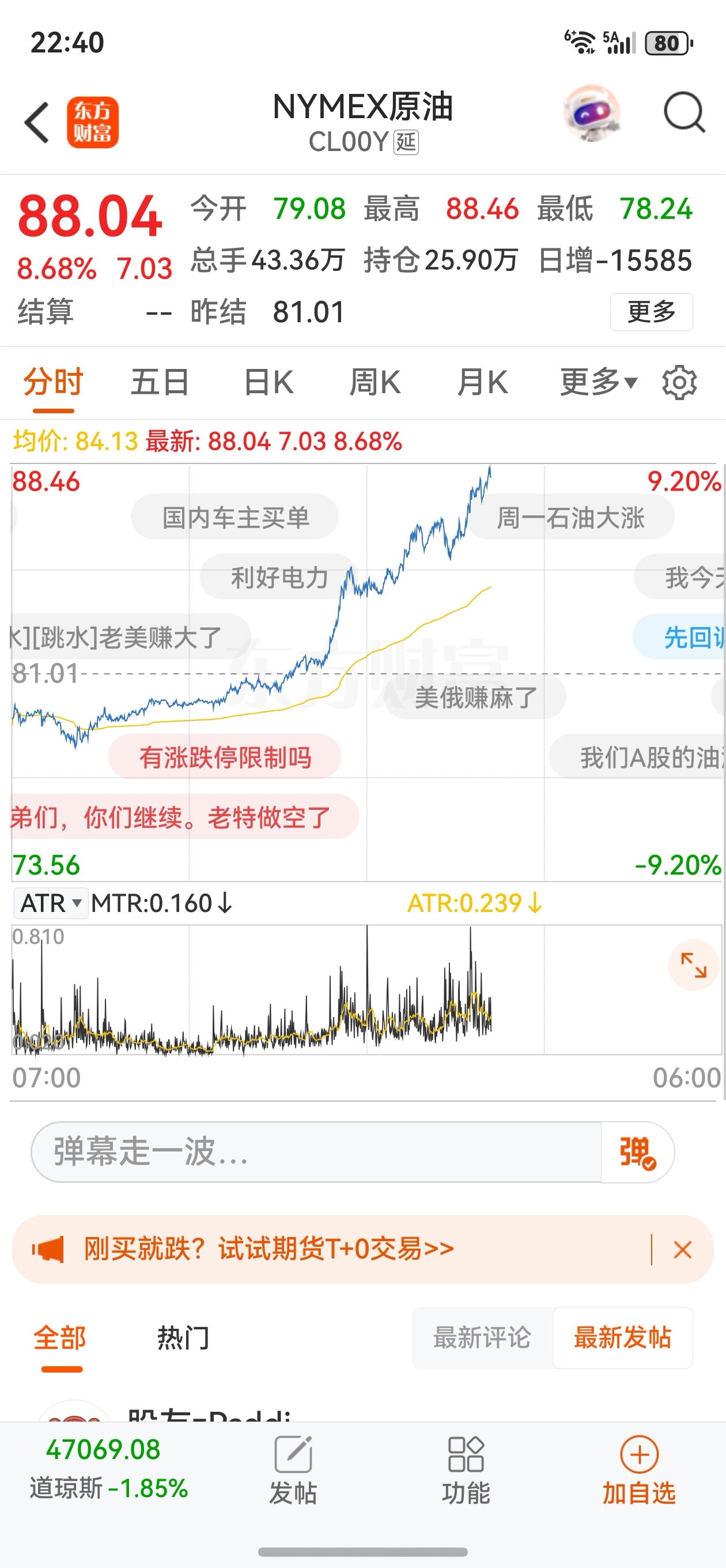Show the 月K chart tab

(x=482, y=383)
